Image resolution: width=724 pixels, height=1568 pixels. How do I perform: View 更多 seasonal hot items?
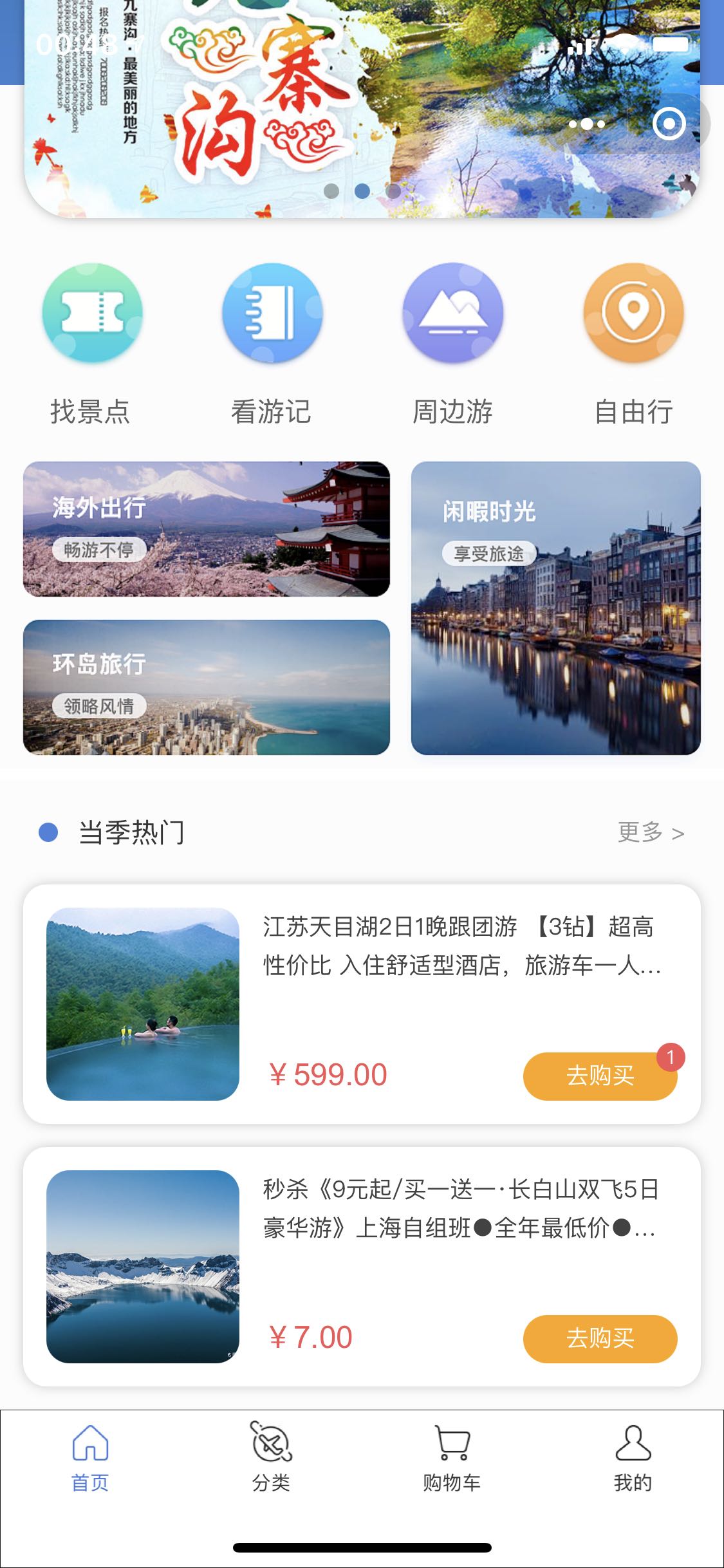coord(650,832)
